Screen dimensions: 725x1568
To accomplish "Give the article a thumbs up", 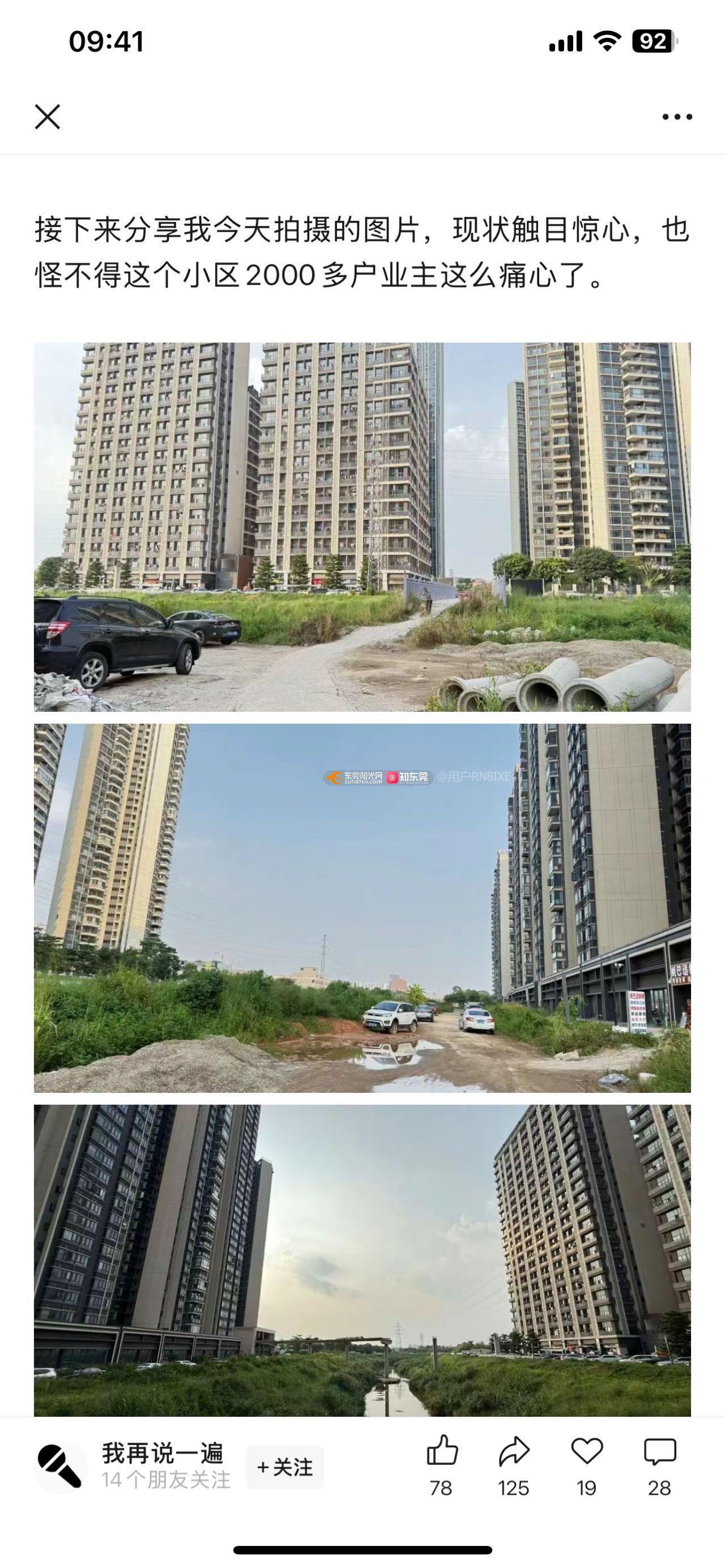I will [x=442, y=1451].
